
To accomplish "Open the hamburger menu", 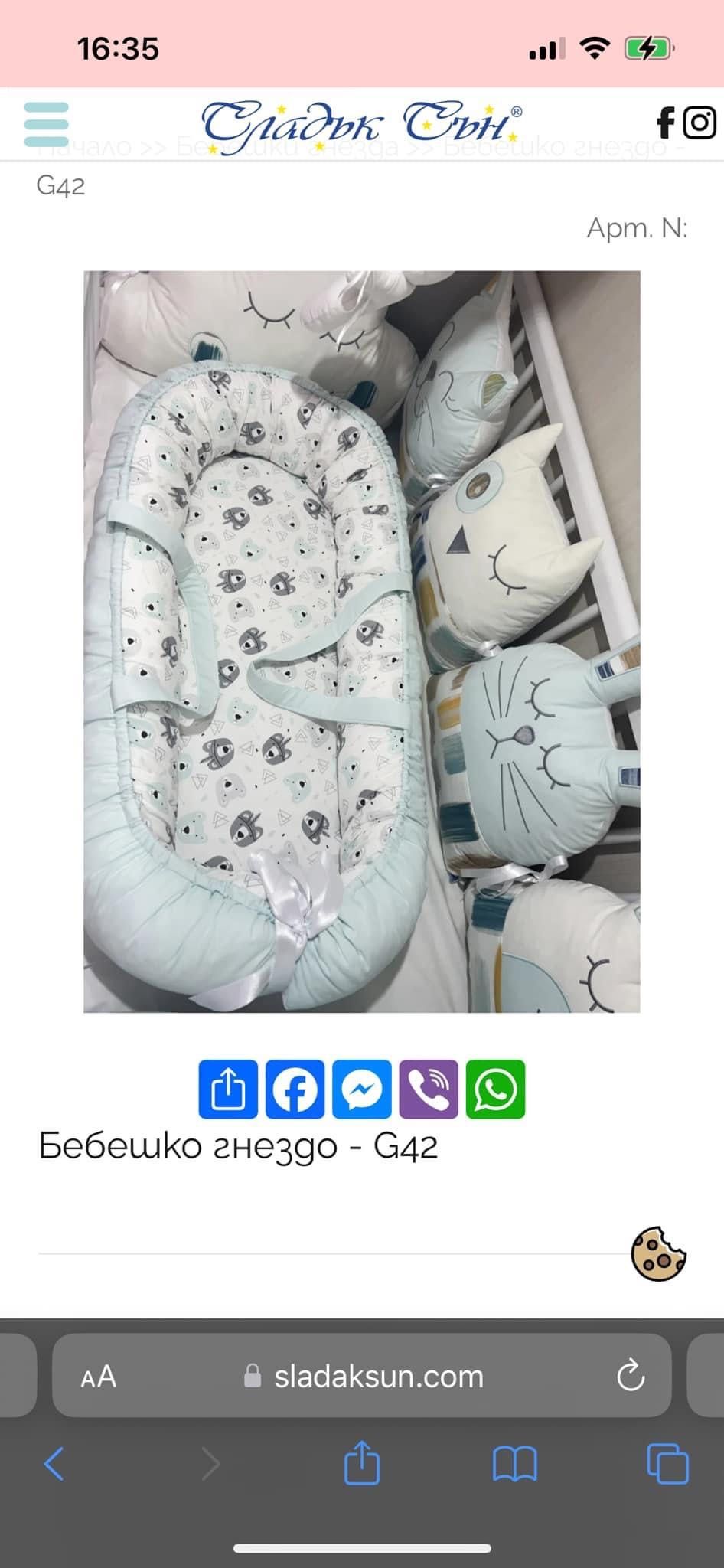I will pyautogui.click(x=47, y=124).
